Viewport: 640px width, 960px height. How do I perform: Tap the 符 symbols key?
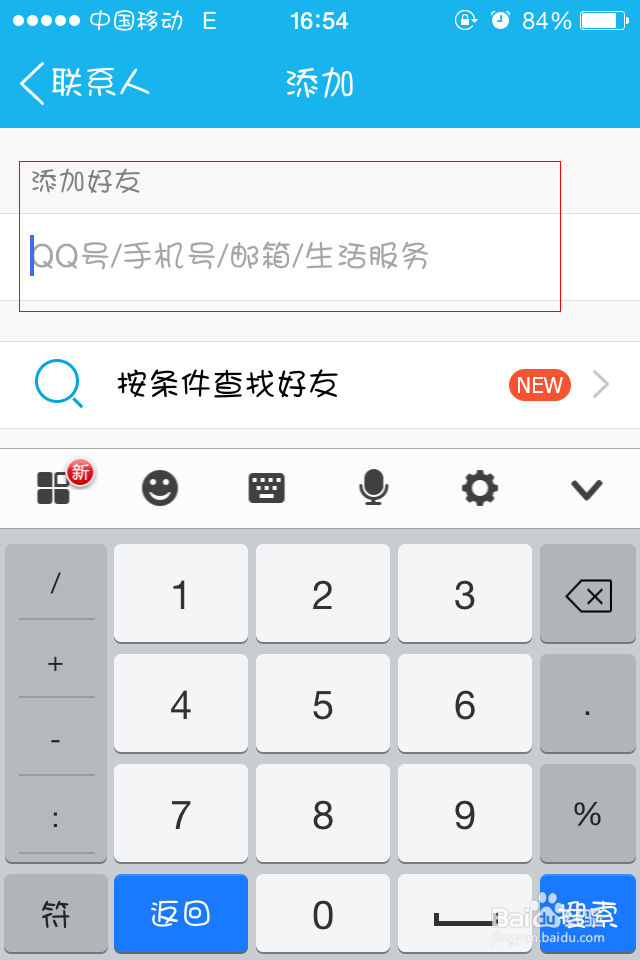click(x=56, y=914)
